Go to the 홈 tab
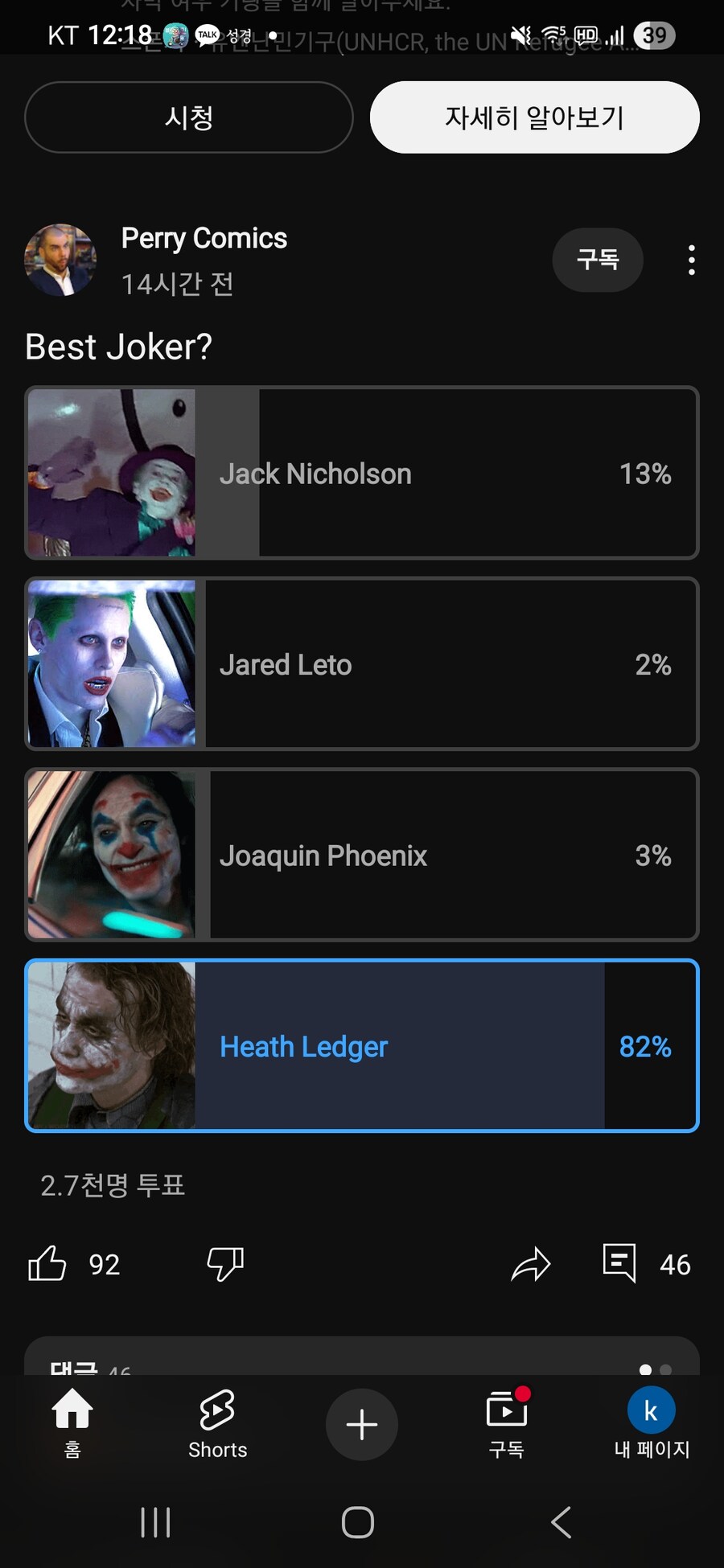 click(x=72, y=1423)
